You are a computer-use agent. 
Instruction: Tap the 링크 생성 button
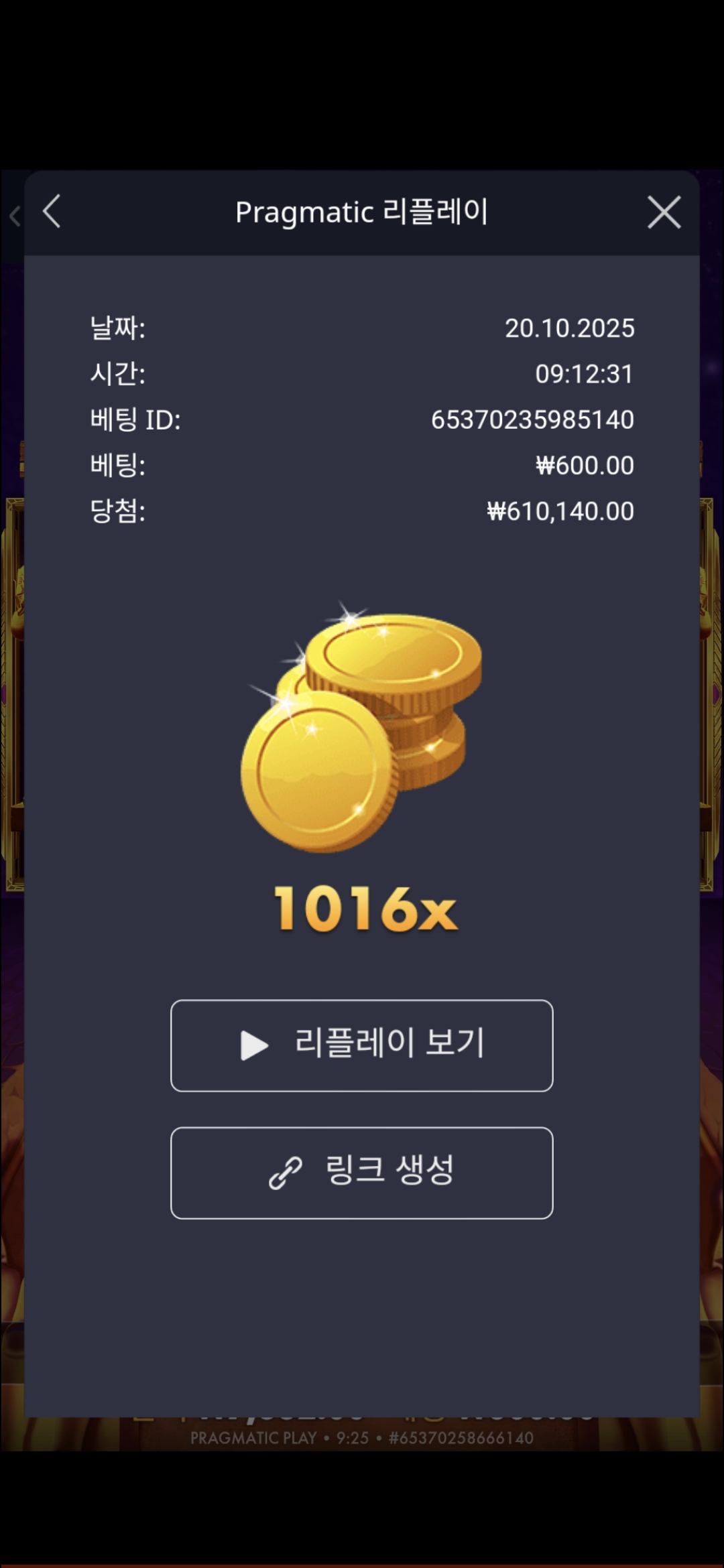pos(362,1173)
